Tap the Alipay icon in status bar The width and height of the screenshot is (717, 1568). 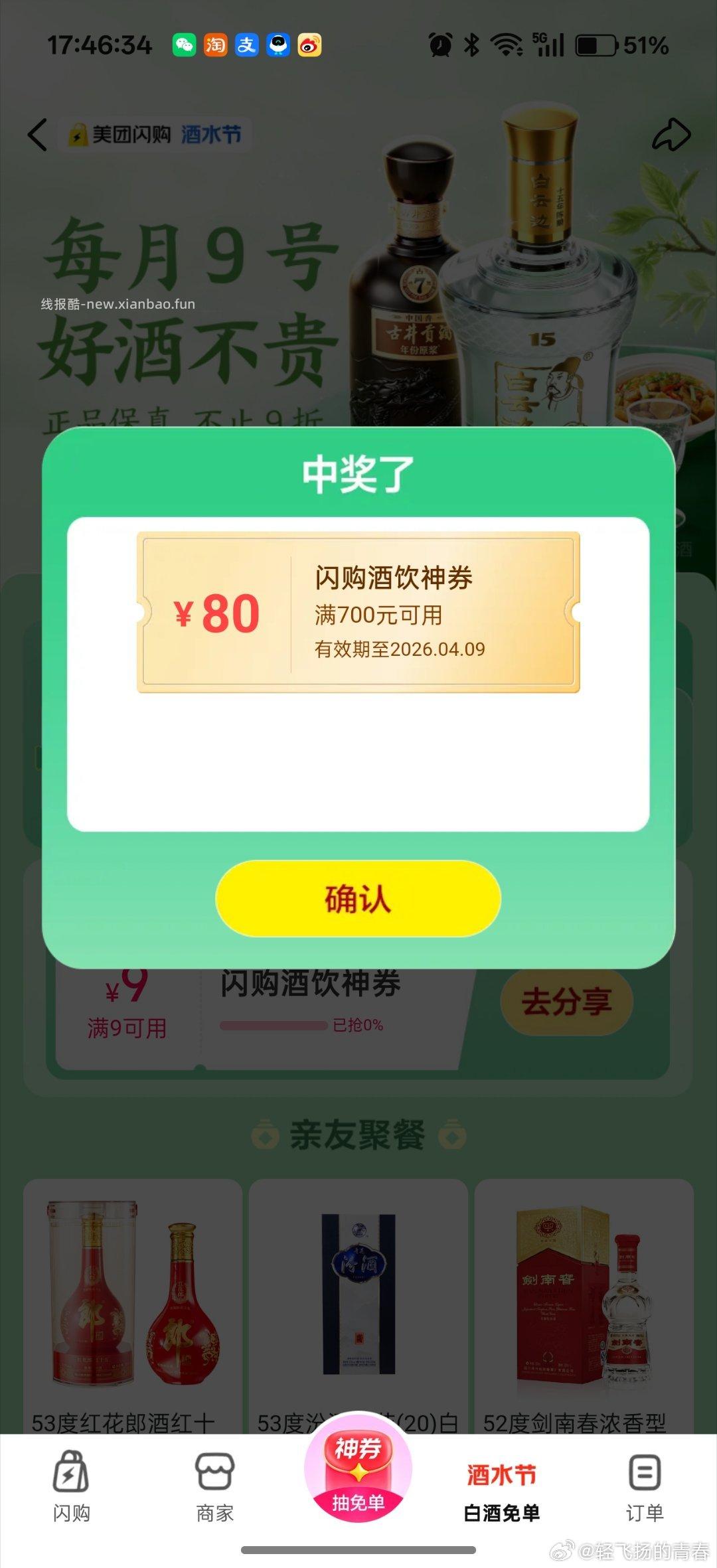246,45
